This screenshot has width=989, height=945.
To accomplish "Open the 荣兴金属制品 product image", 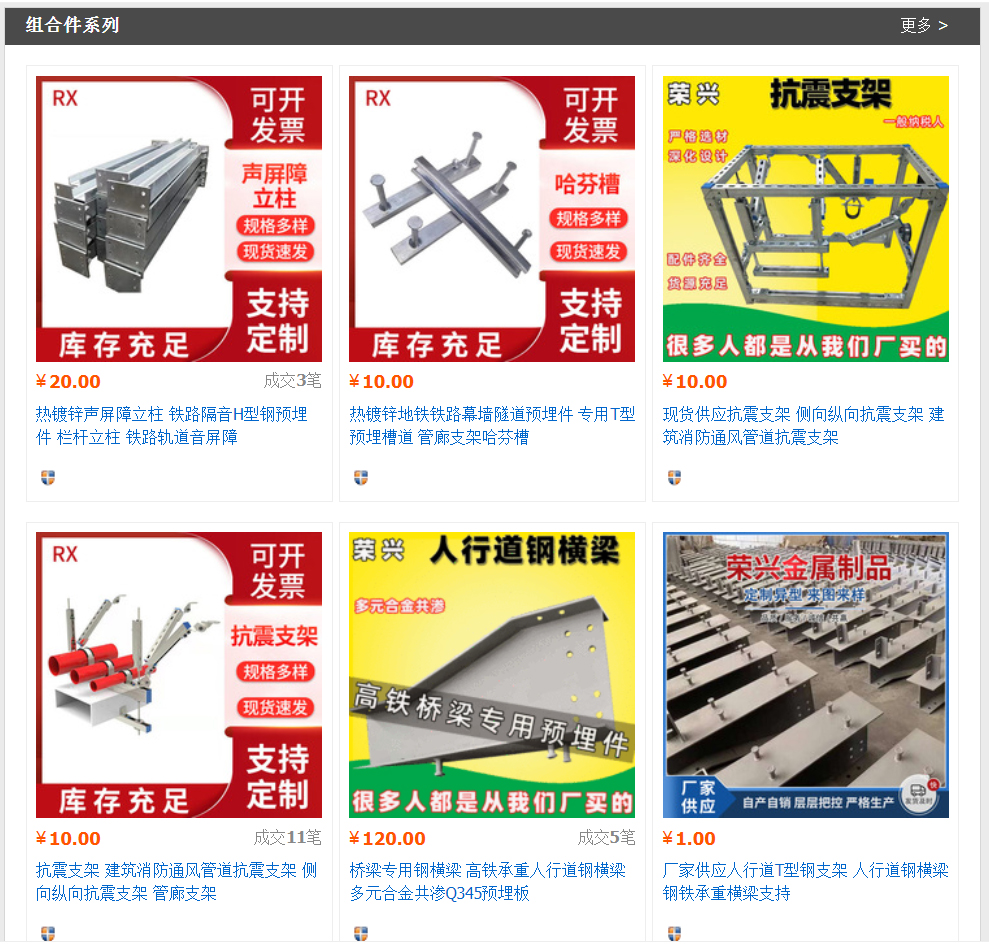I will [x=805, y=675].
